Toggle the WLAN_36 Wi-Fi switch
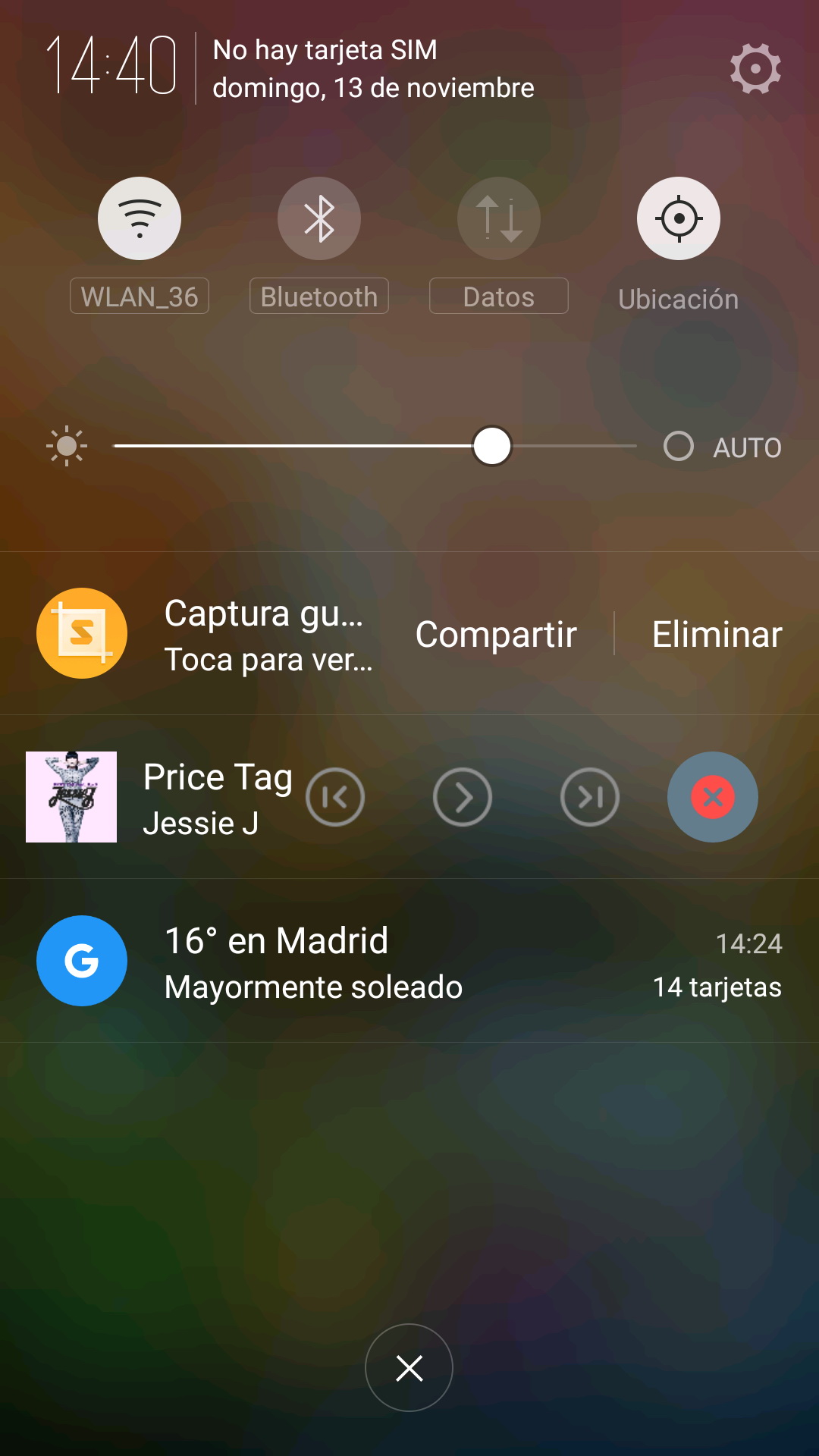Screen dimensions: 819x1456 pyautogui.click(x=140, y=218)
